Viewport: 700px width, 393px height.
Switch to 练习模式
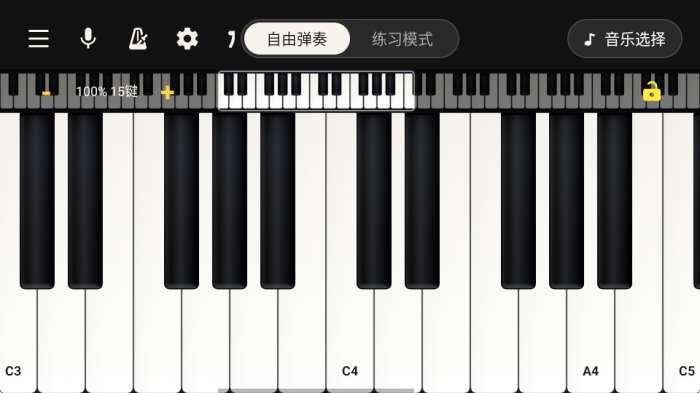pyautogui.click(x=402, y=39)
